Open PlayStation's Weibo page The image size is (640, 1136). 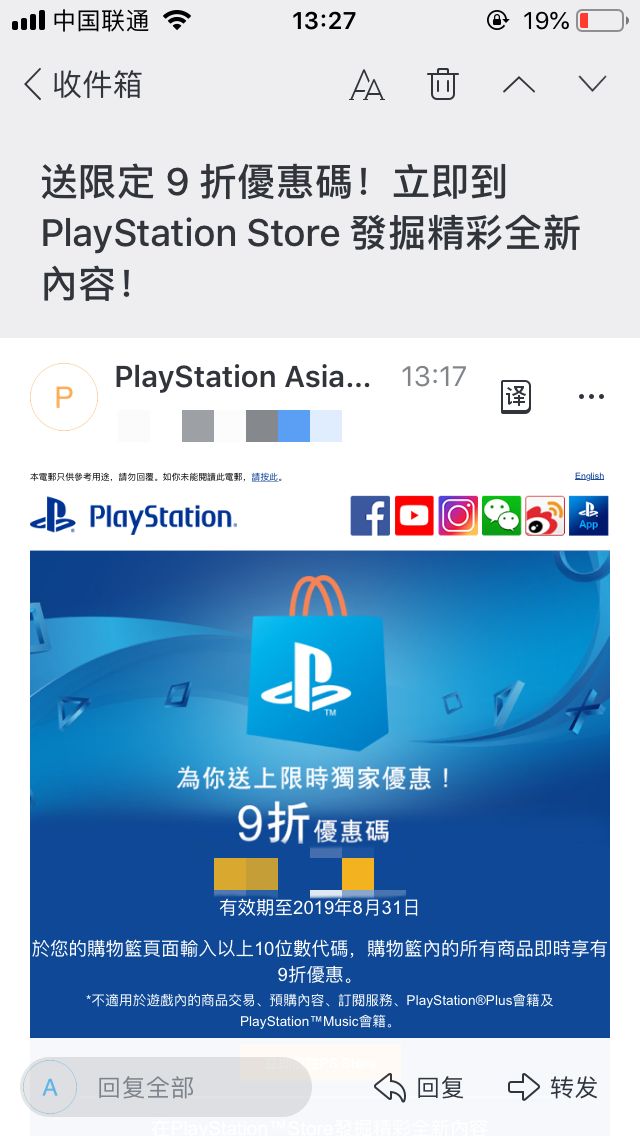tap(545, 516)
